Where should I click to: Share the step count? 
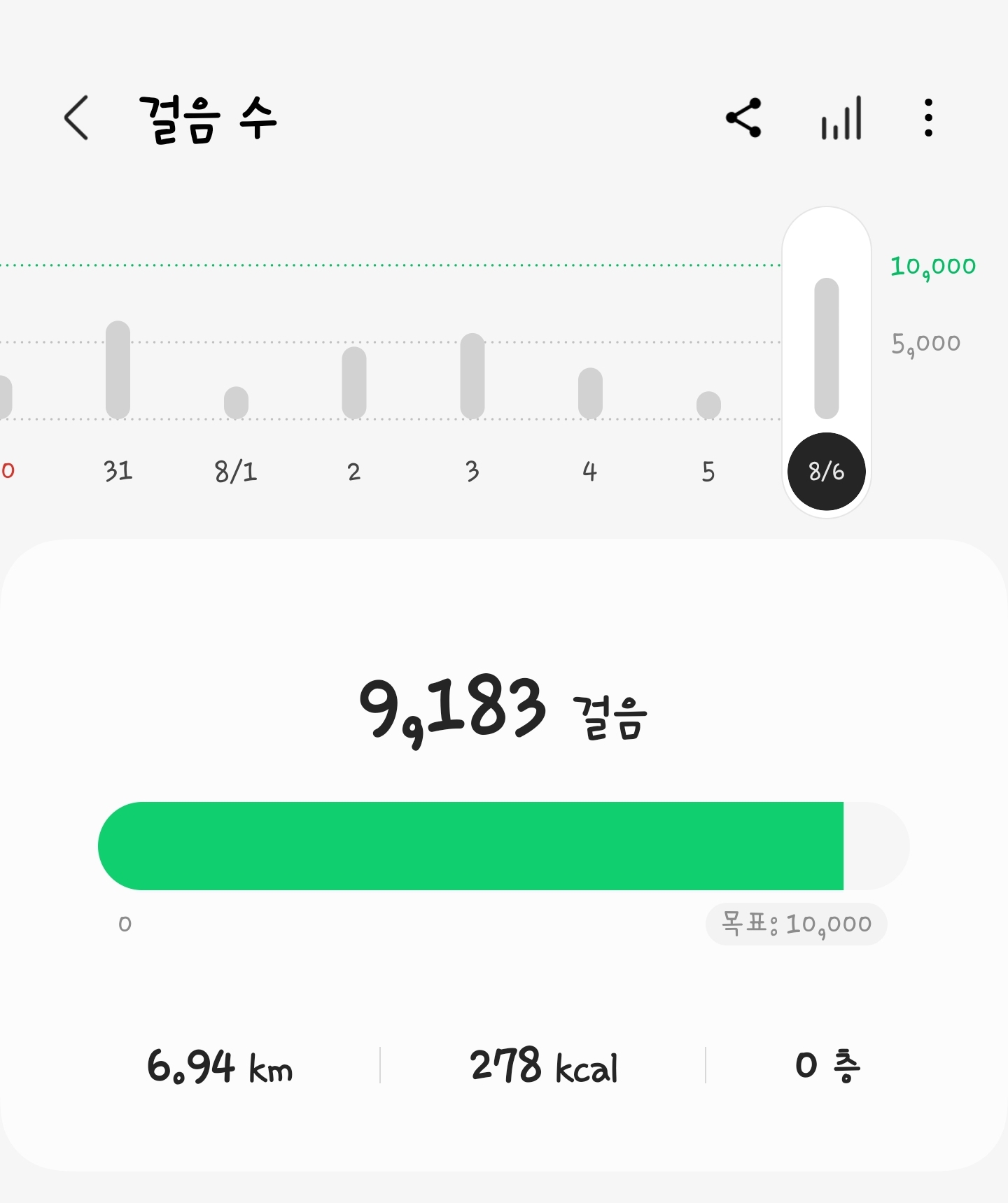(743, 118)
